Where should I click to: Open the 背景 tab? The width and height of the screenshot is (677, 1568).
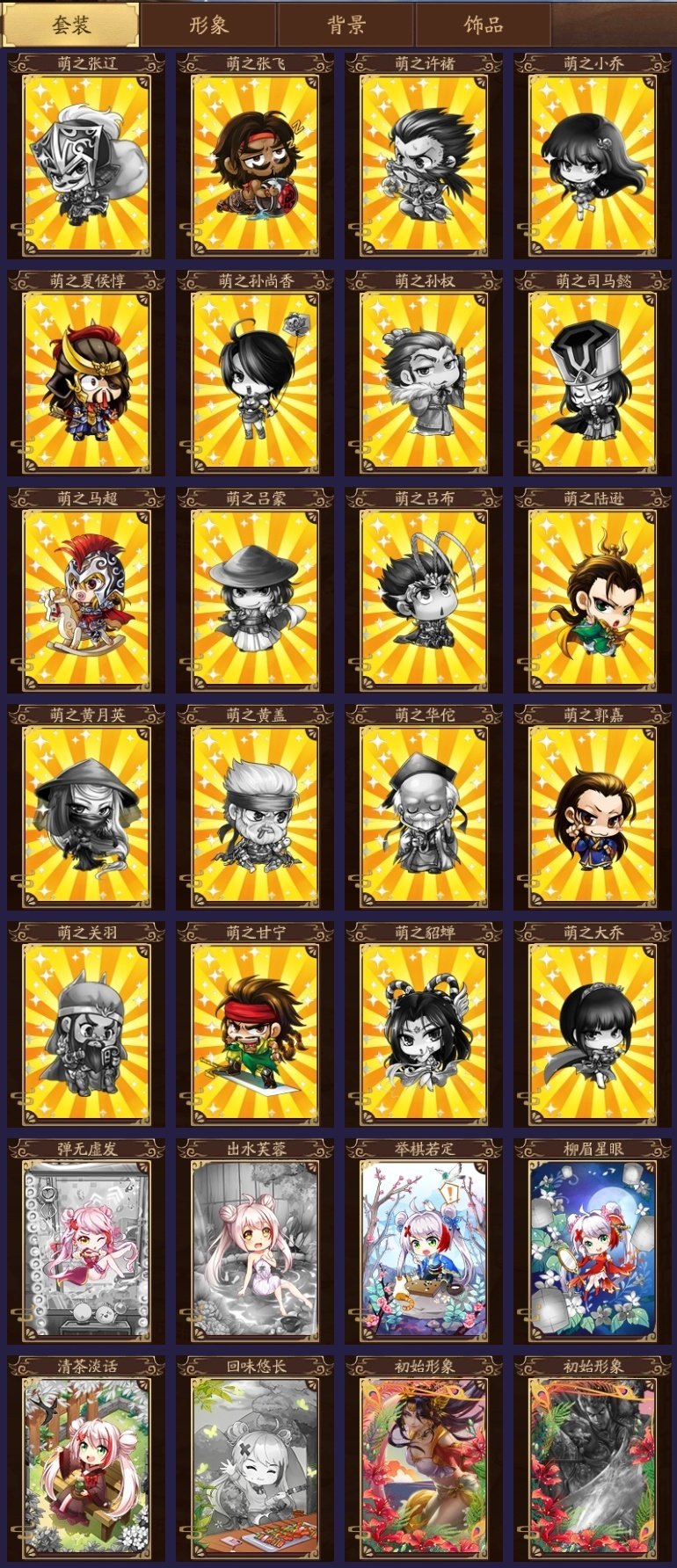coord(346,25)
